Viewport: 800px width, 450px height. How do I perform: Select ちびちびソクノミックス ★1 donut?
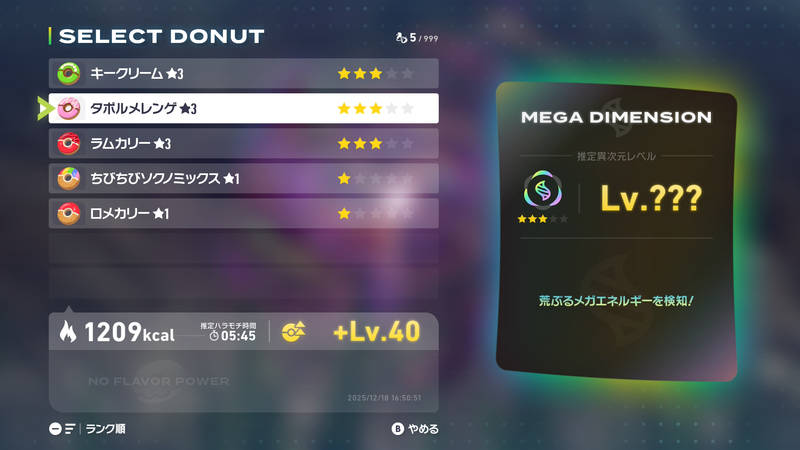click(x=243, y=178)
